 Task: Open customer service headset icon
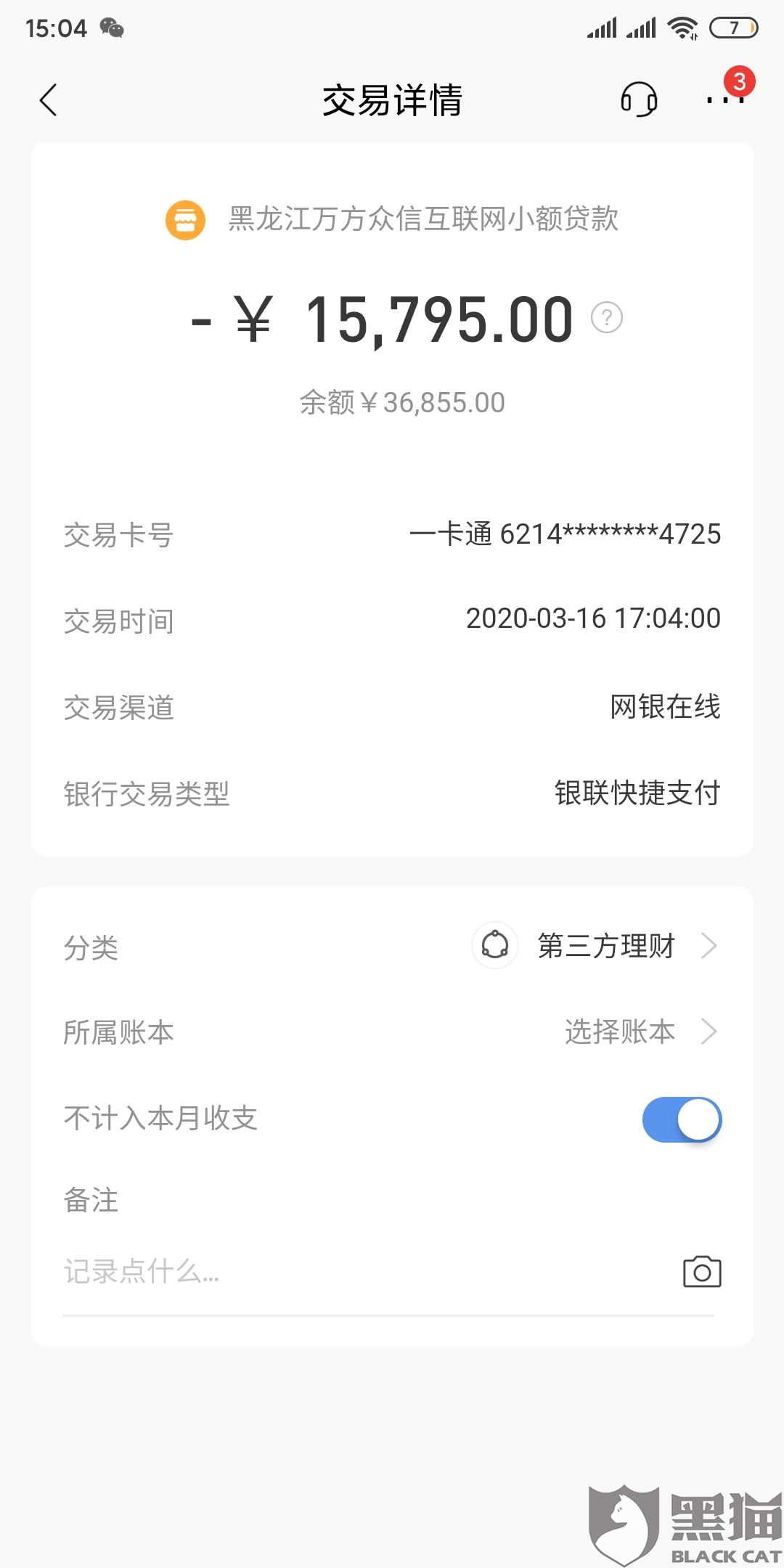(639, 99)
